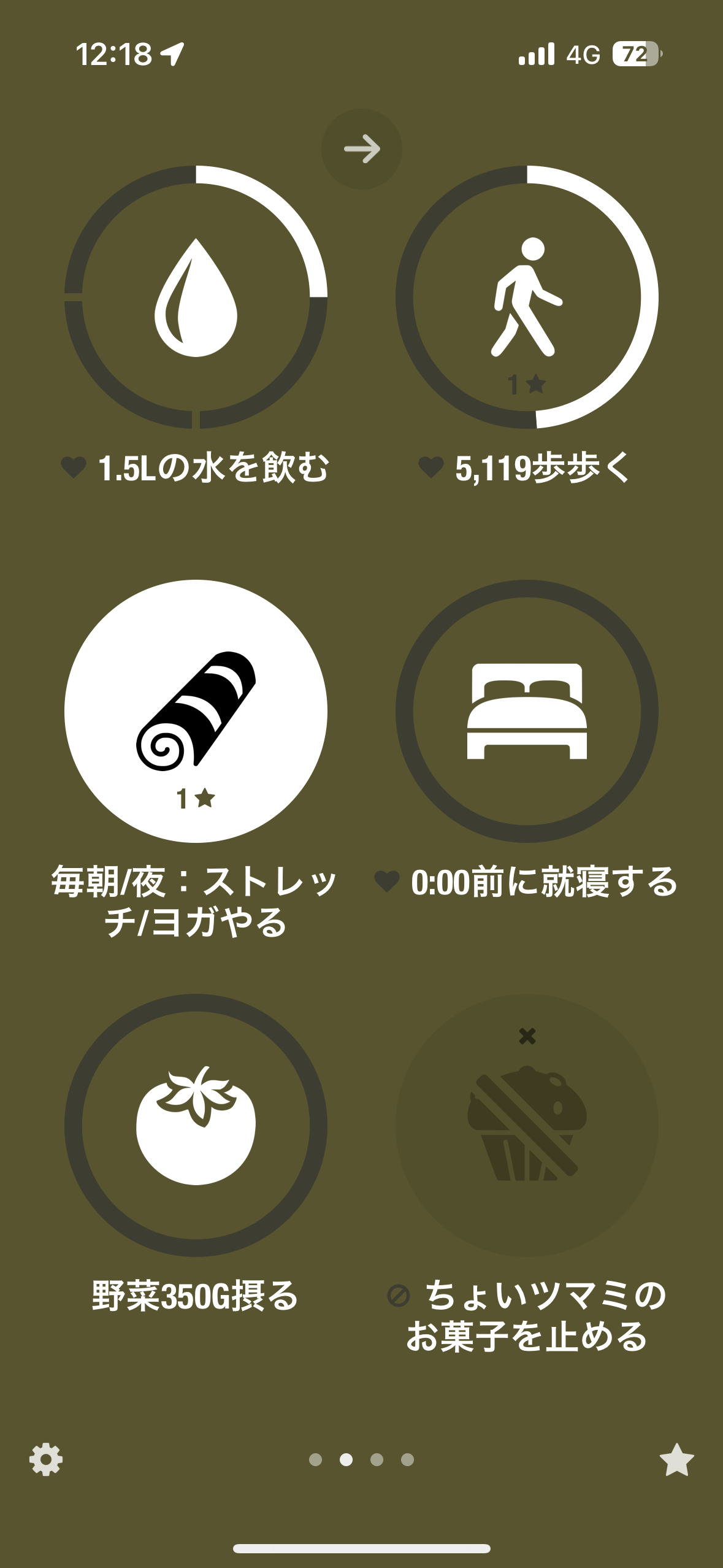Tap the walking steps habit circle

pyautogui.click(x=527, y=297)
